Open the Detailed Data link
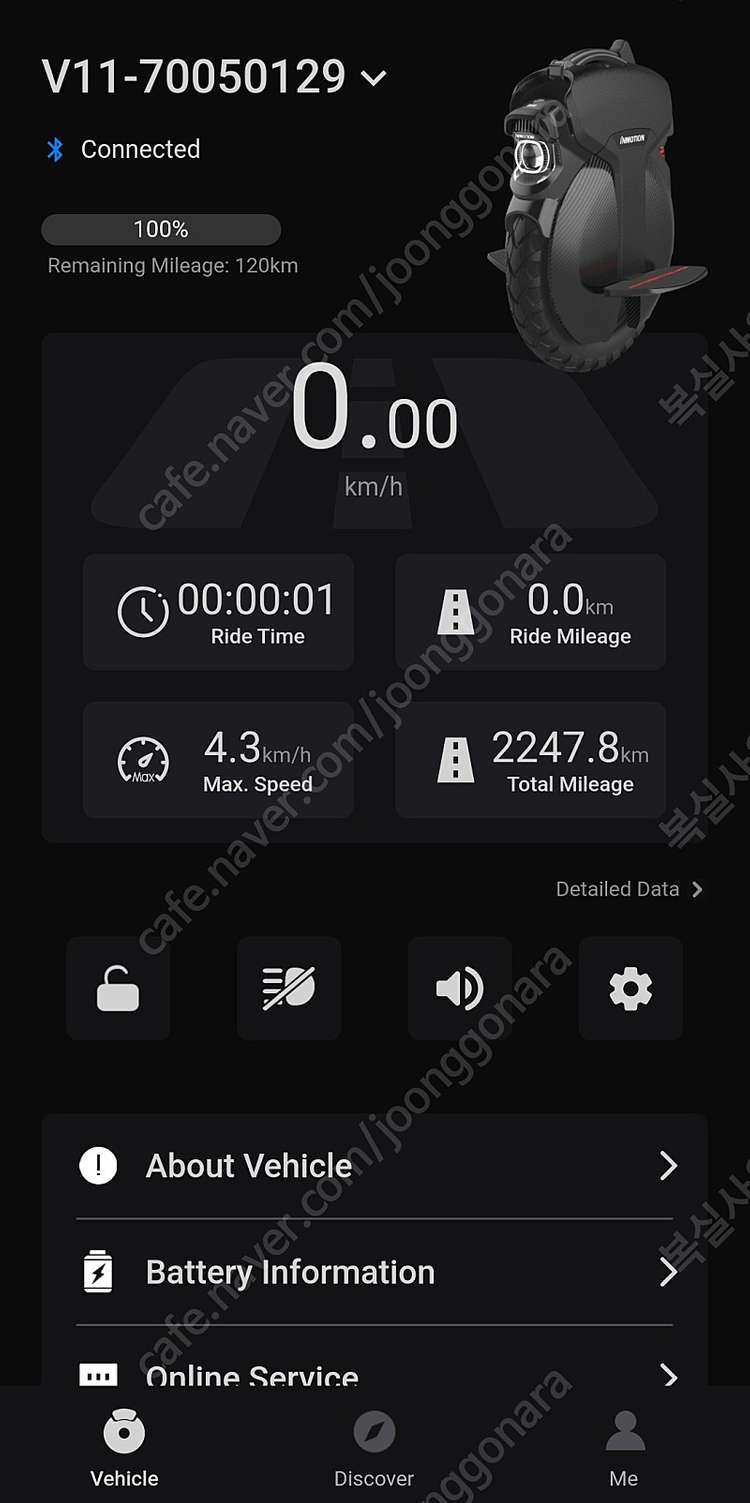This screenshot has width=750, height=1503. 629,889
